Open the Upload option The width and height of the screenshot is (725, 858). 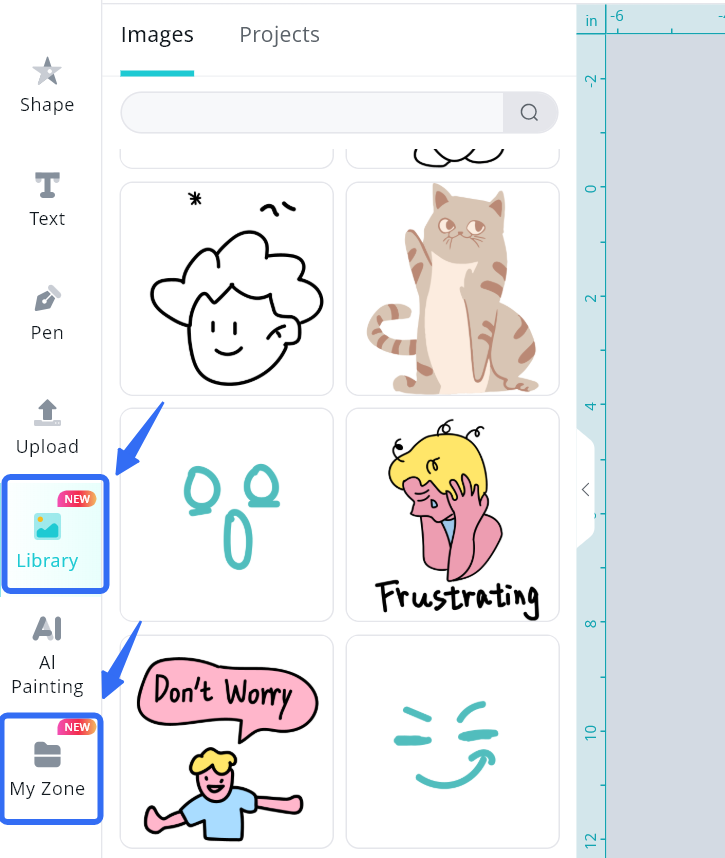47,427
